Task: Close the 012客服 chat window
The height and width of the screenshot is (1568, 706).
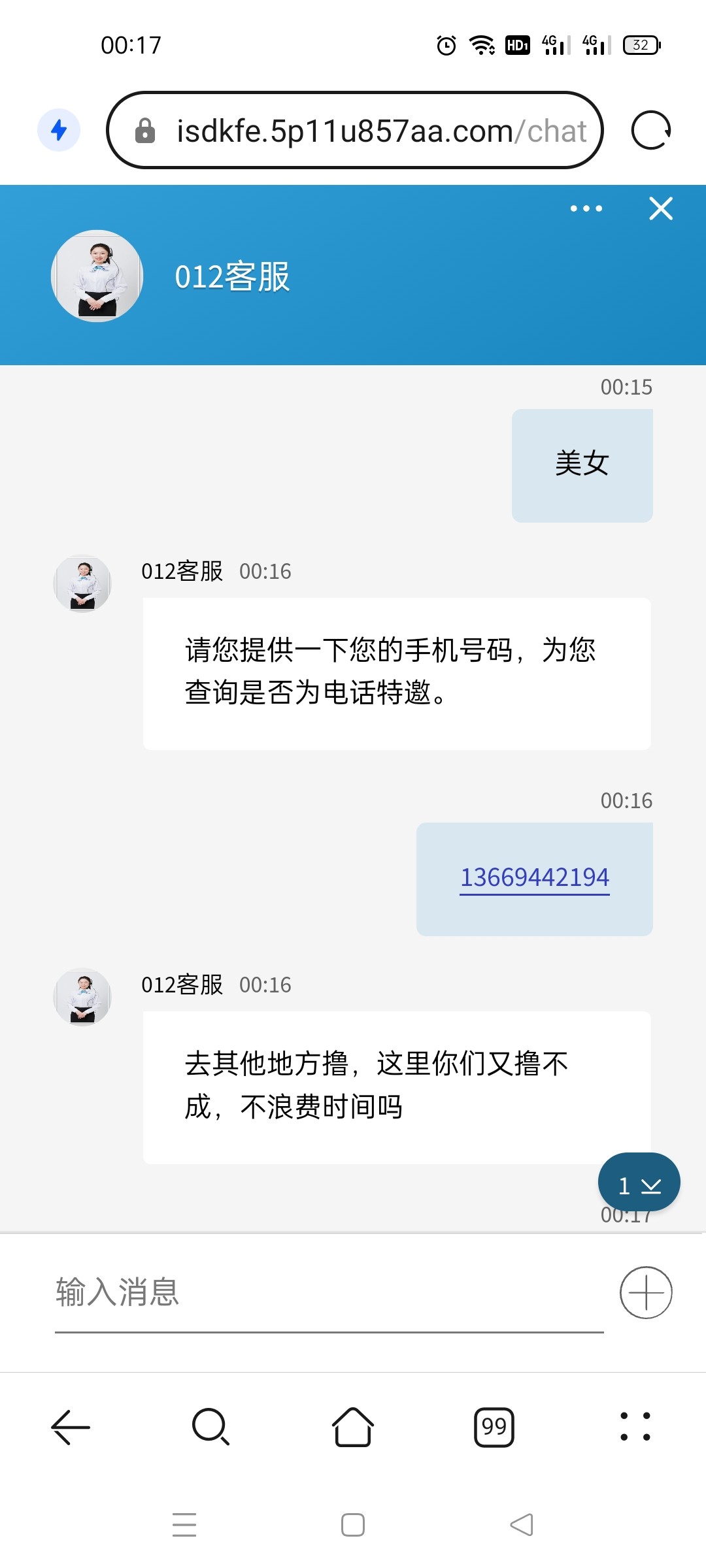Action: pyautogui.click(x=661, y=209)
